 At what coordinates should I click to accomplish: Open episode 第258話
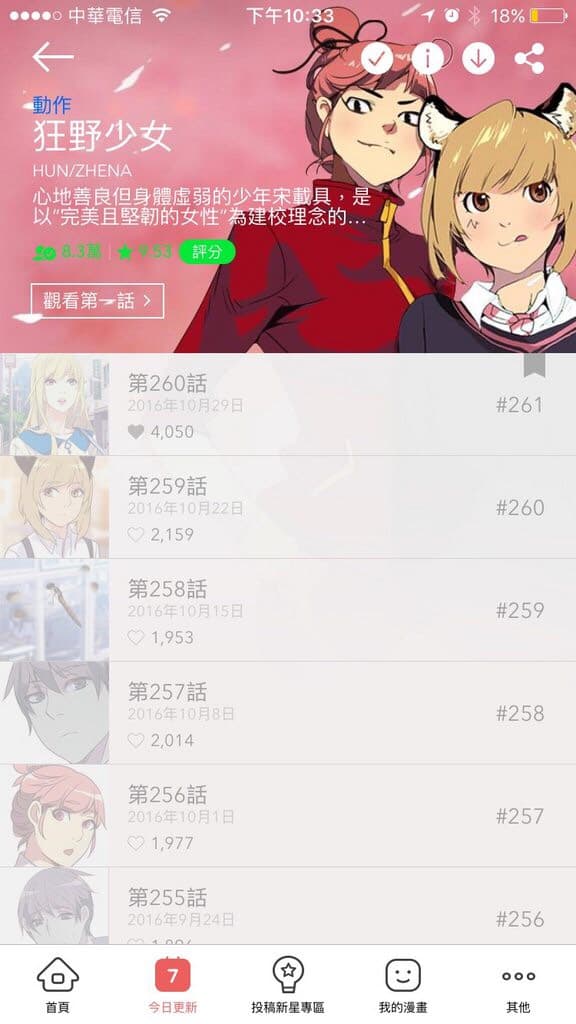point(288,609)
